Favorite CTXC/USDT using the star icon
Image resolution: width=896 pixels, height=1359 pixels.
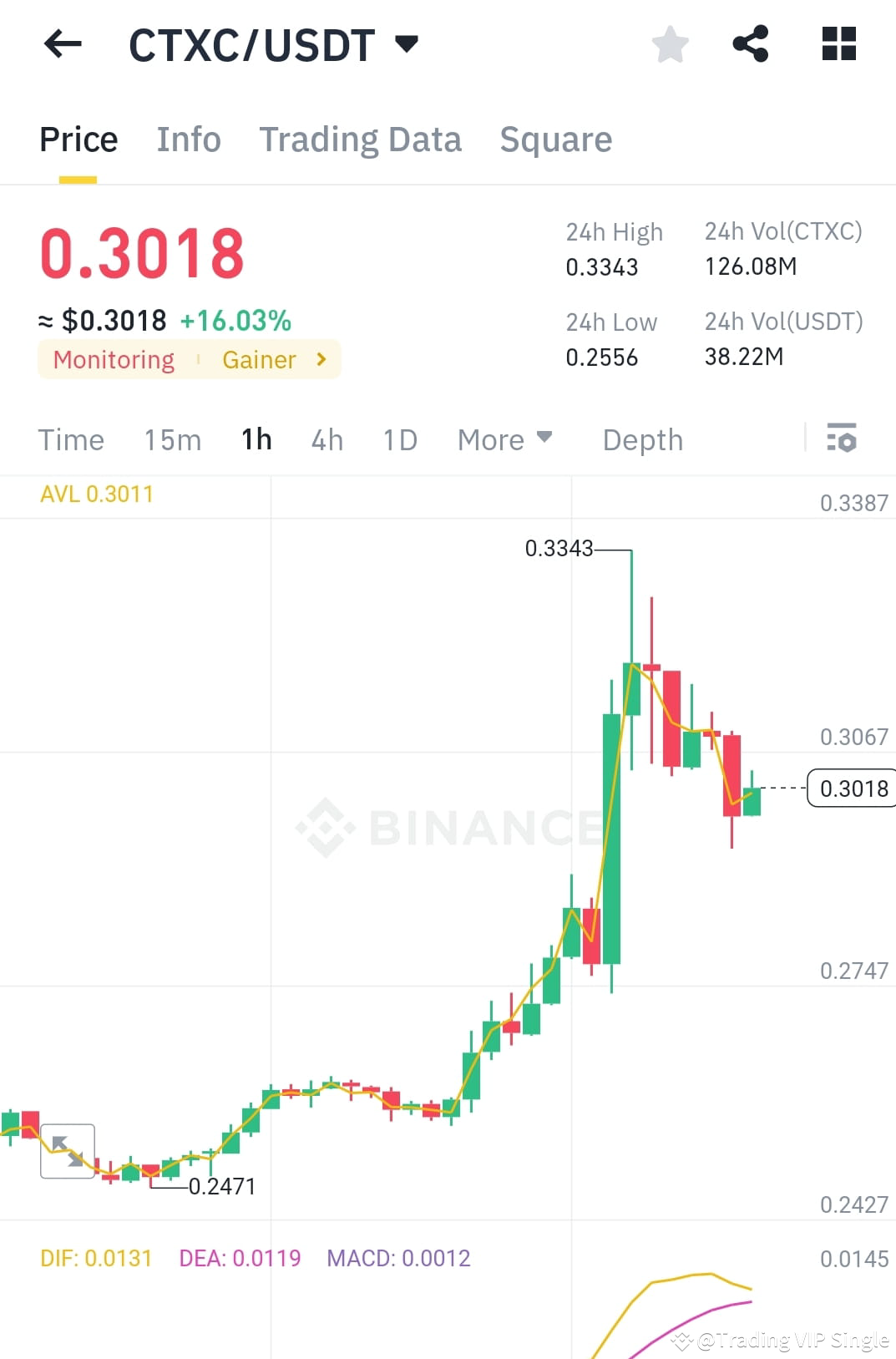(x=669, y=45)
